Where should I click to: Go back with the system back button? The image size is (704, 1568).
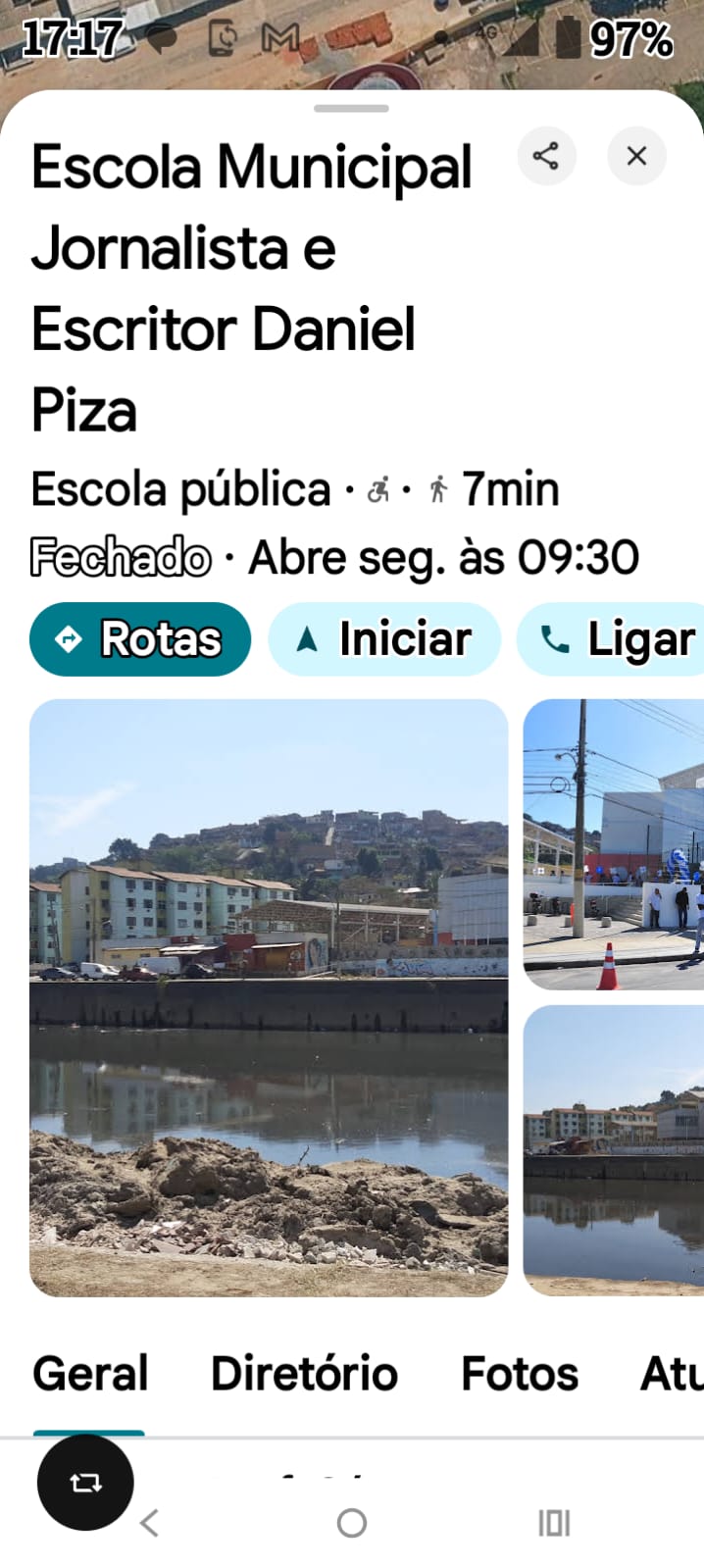(150, 1523)
